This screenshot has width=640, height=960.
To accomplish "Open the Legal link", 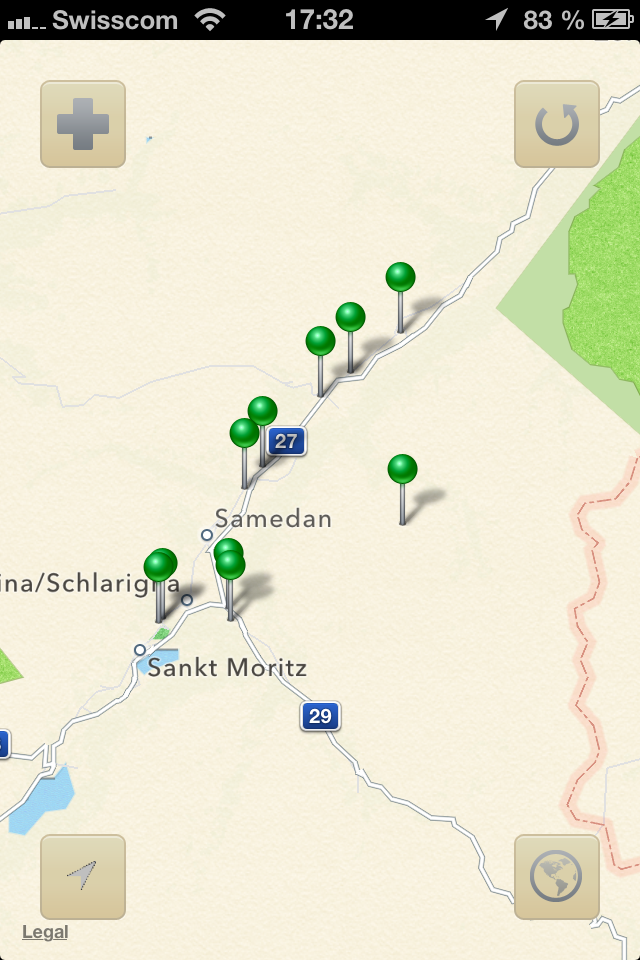I will point(45,932).
